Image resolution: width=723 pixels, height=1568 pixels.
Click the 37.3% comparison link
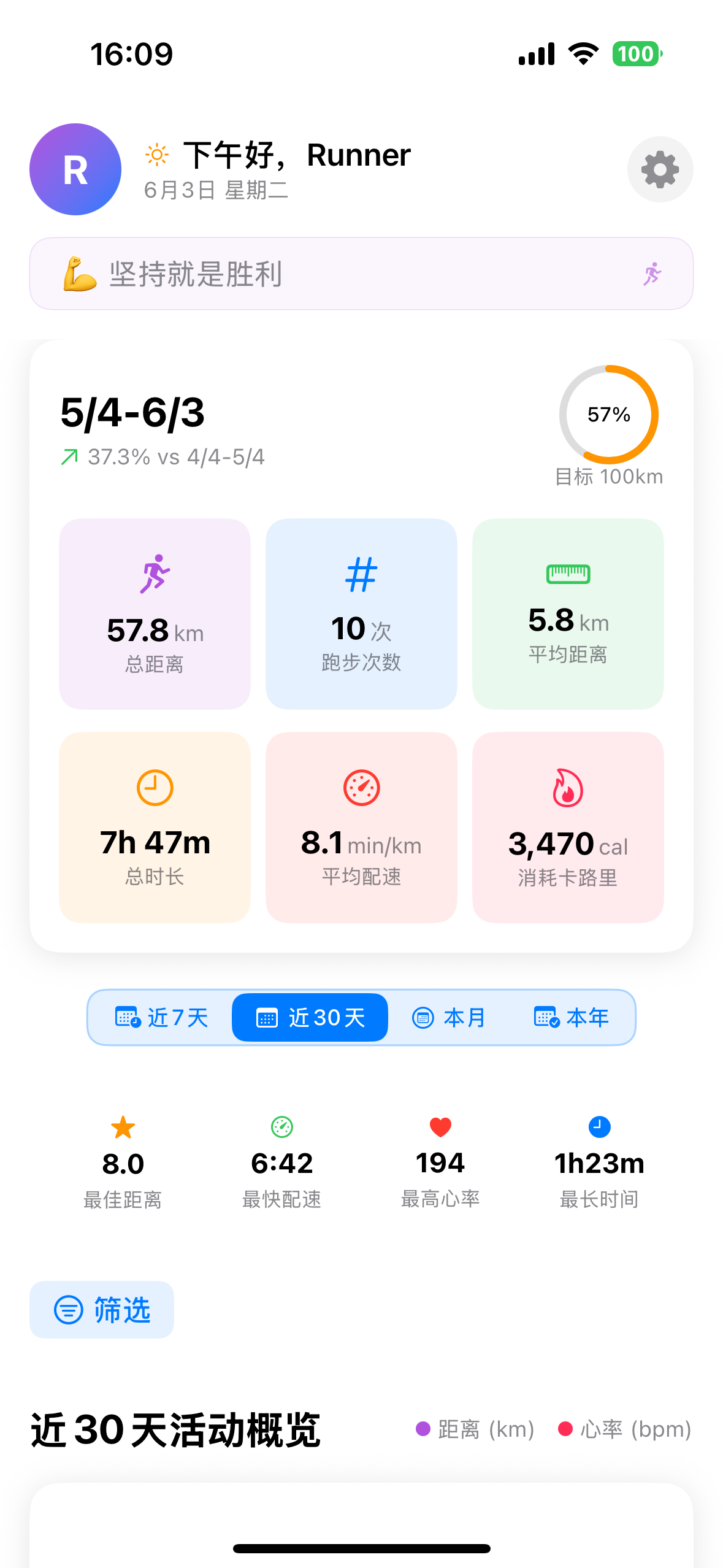163,456
